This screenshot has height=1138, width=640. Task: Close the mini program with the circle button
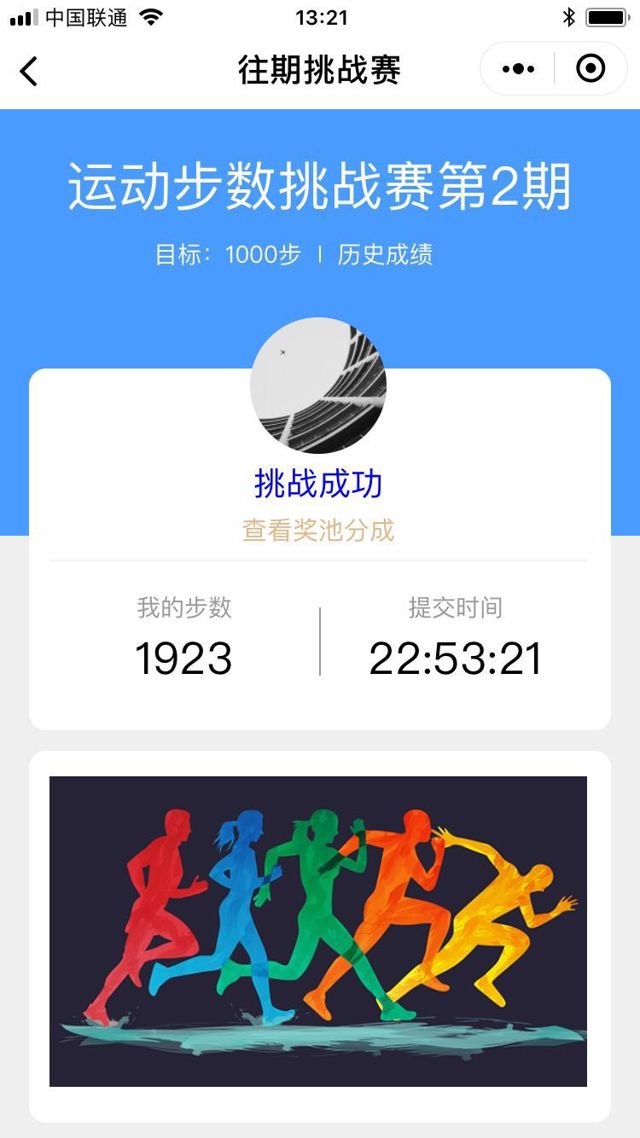coord(591,69)
